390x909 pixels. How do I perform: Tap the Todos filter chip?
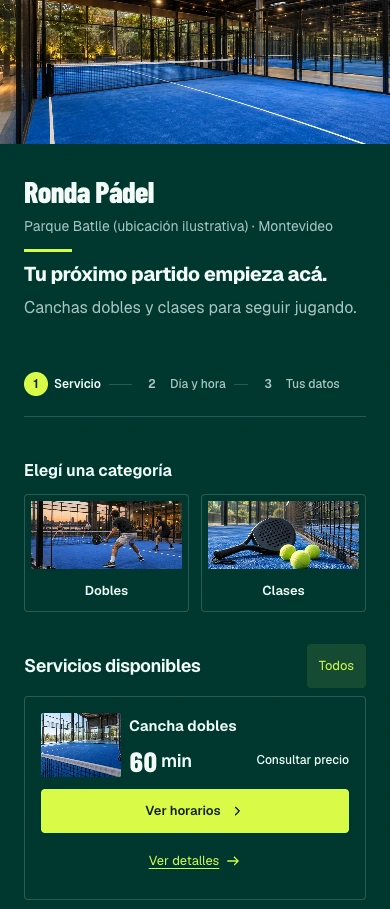coord(336,666)
